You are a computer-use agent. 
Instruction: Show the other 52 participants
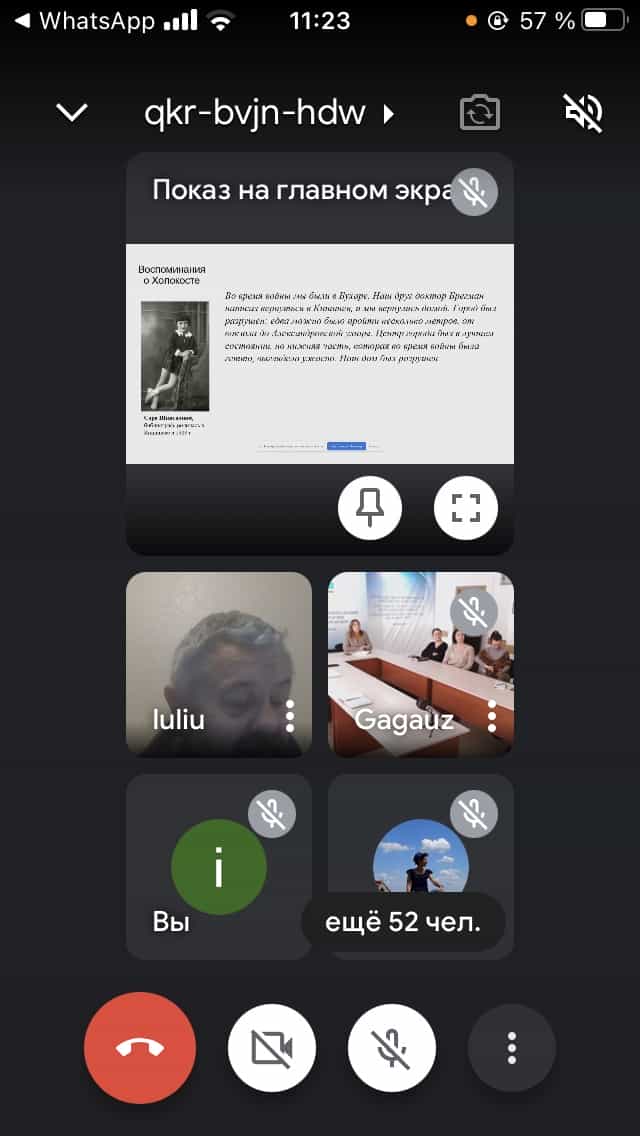(x=403, y=922)
